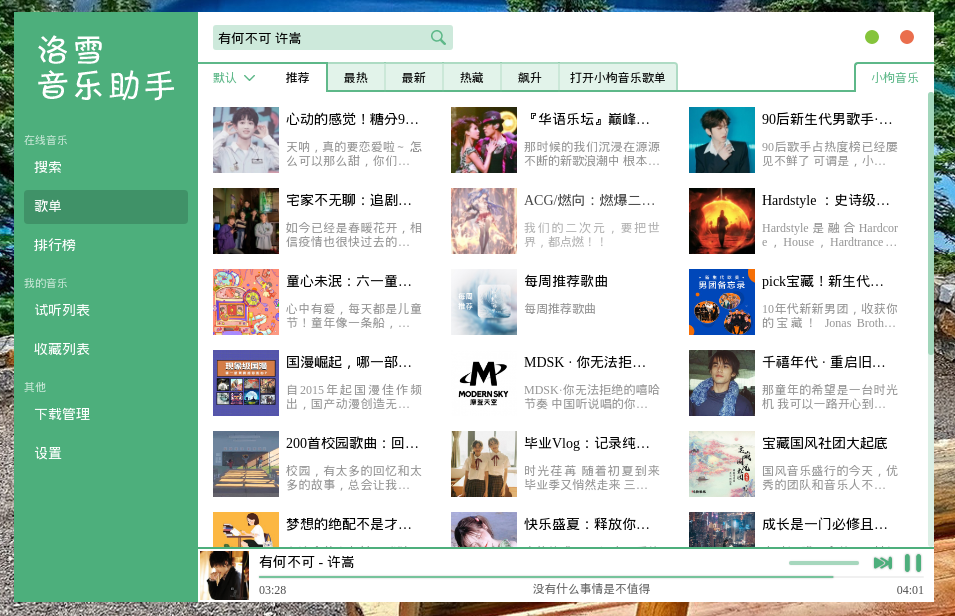Skip to the next track
Viewport: 955px width, 616px height.
pos(882,563)
